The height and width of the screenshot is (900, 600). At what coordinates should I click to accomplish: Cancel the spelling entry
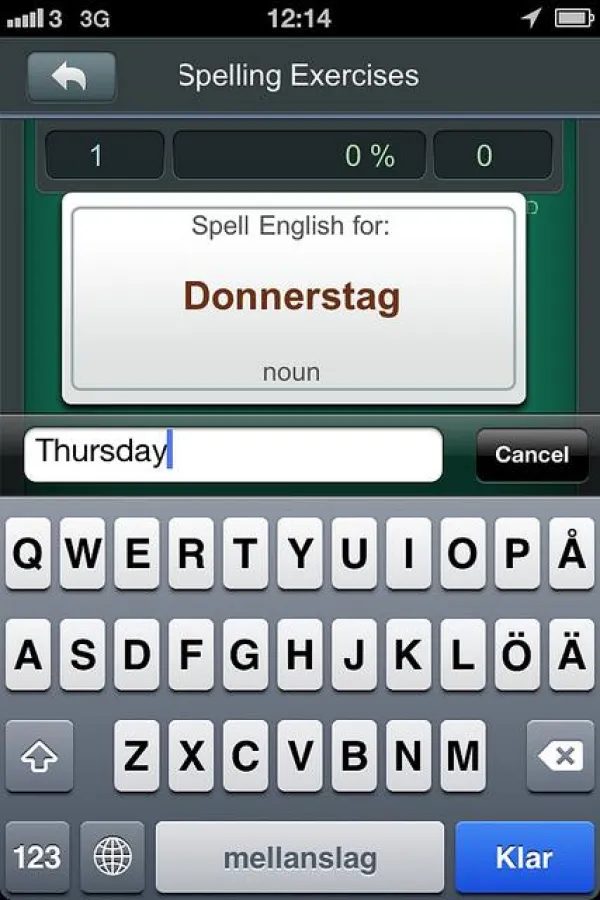click(531, 455)
